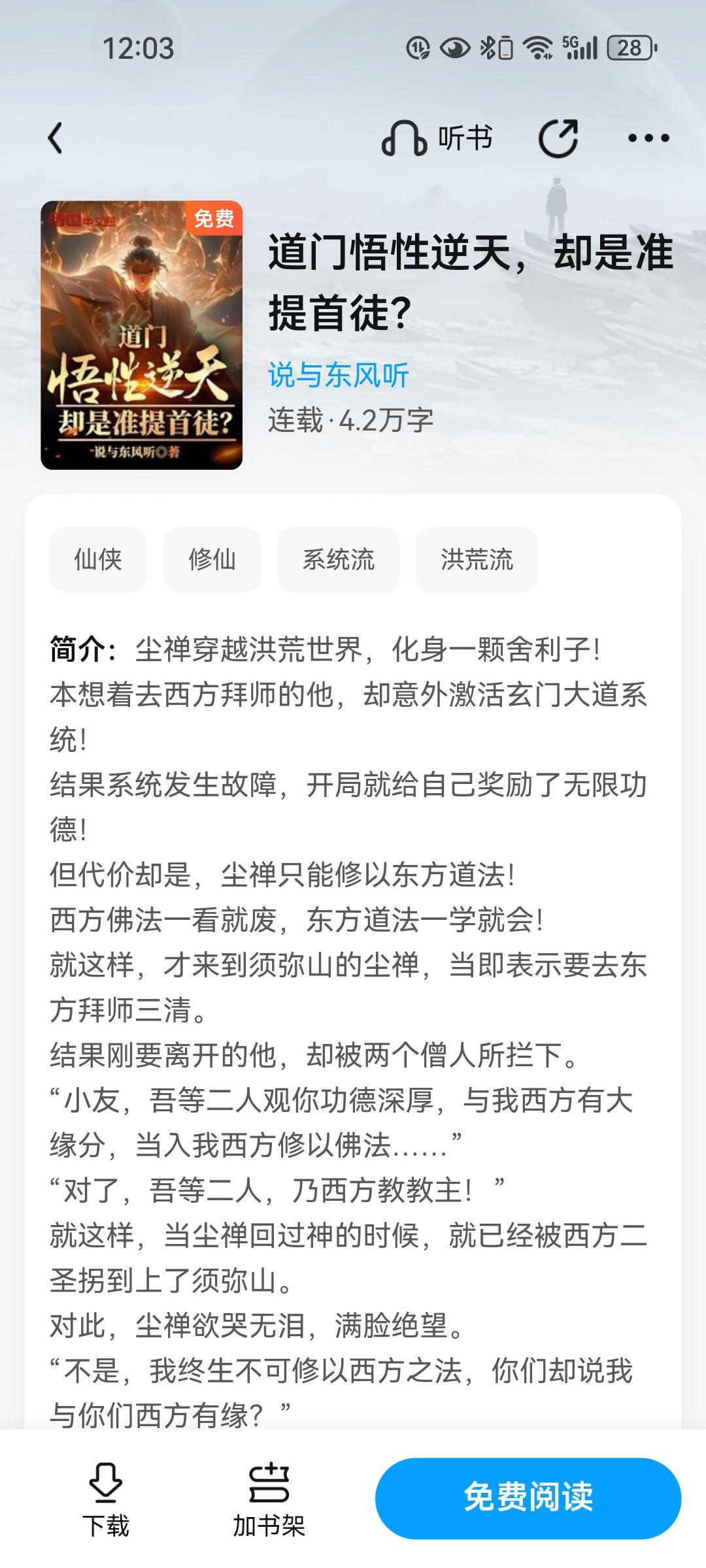Select the 洪荒流 tag

coord(477,560)
